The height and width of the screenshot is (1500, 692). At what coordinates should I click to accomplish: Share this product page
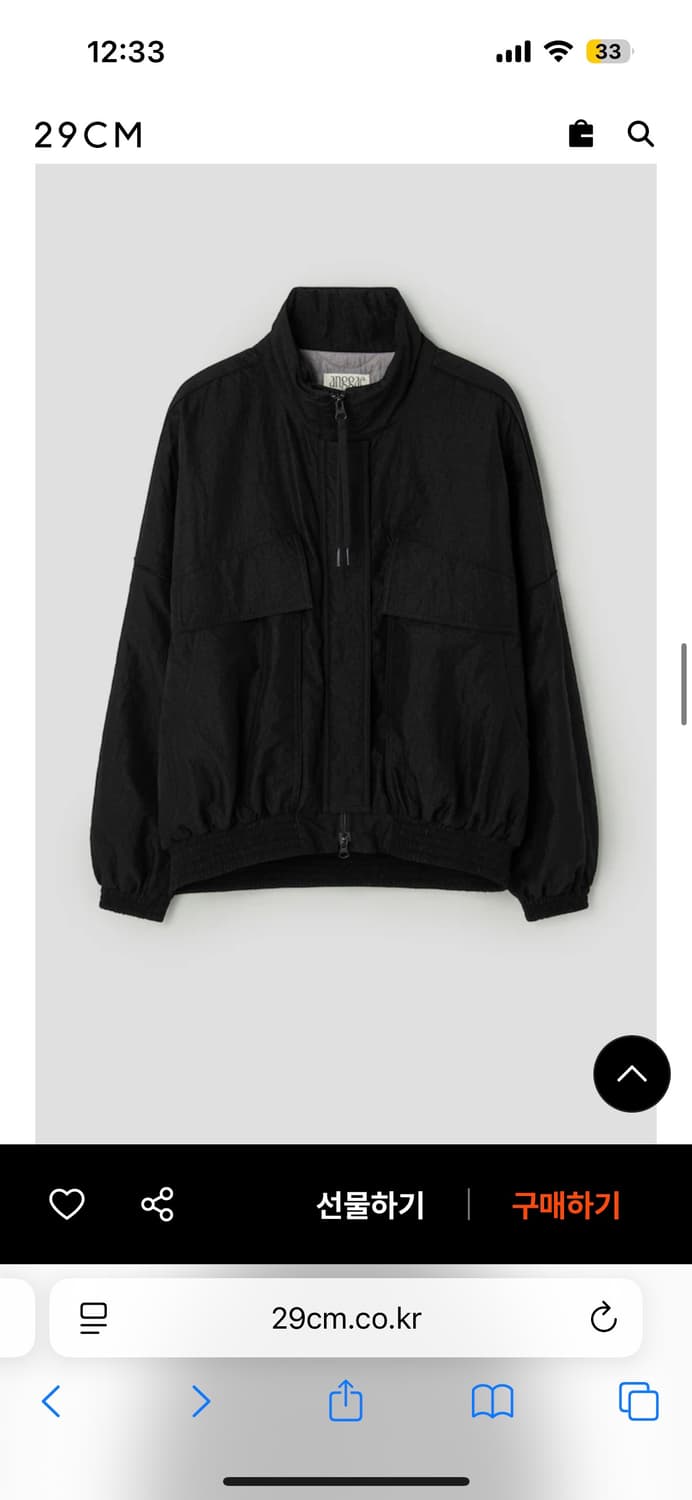point(157,1204)
